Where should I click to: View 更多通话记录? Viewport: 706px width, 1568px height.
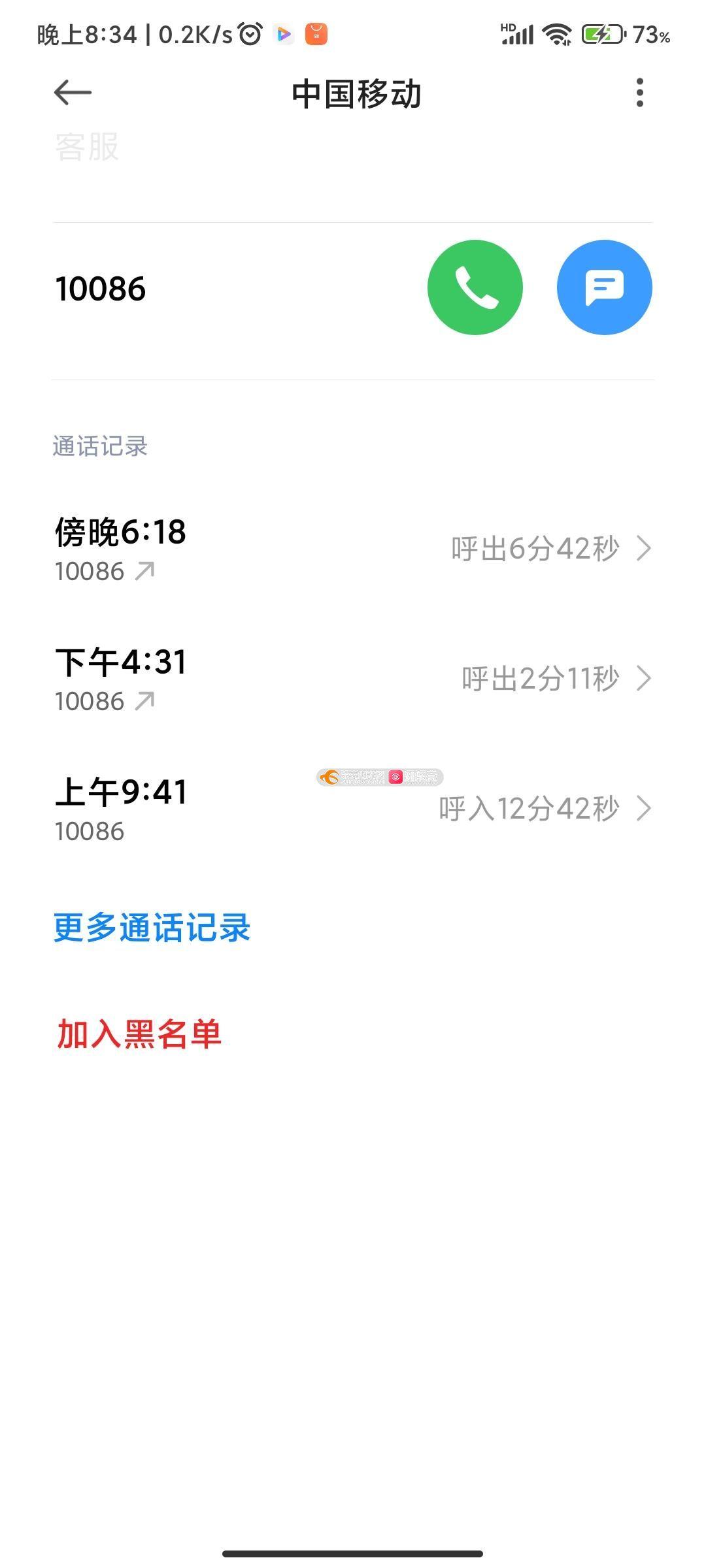click(x=152, y=928)
